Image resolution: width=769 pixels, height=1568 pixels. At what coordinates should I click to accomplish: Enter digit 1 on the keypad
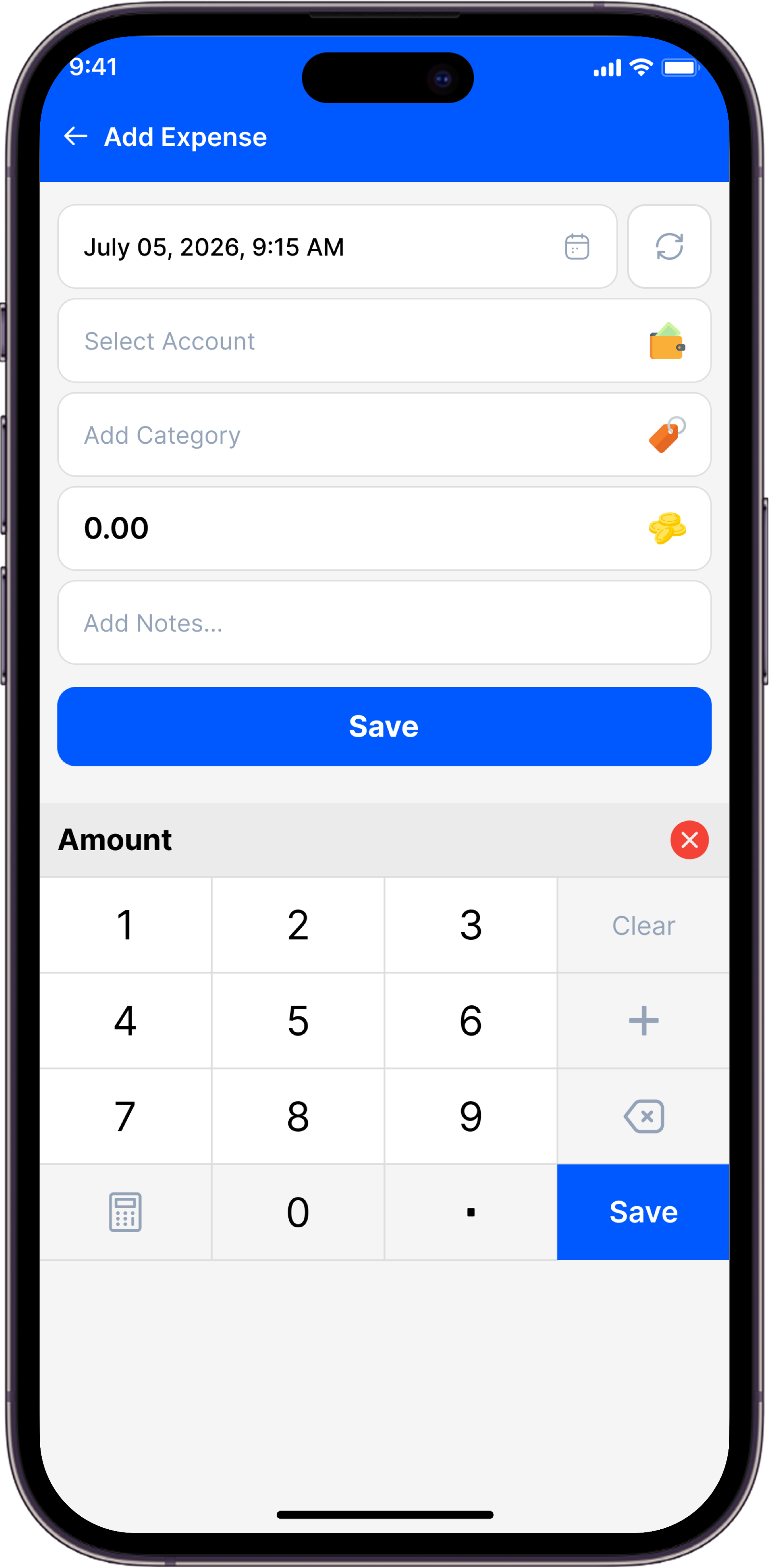[126, 925]
